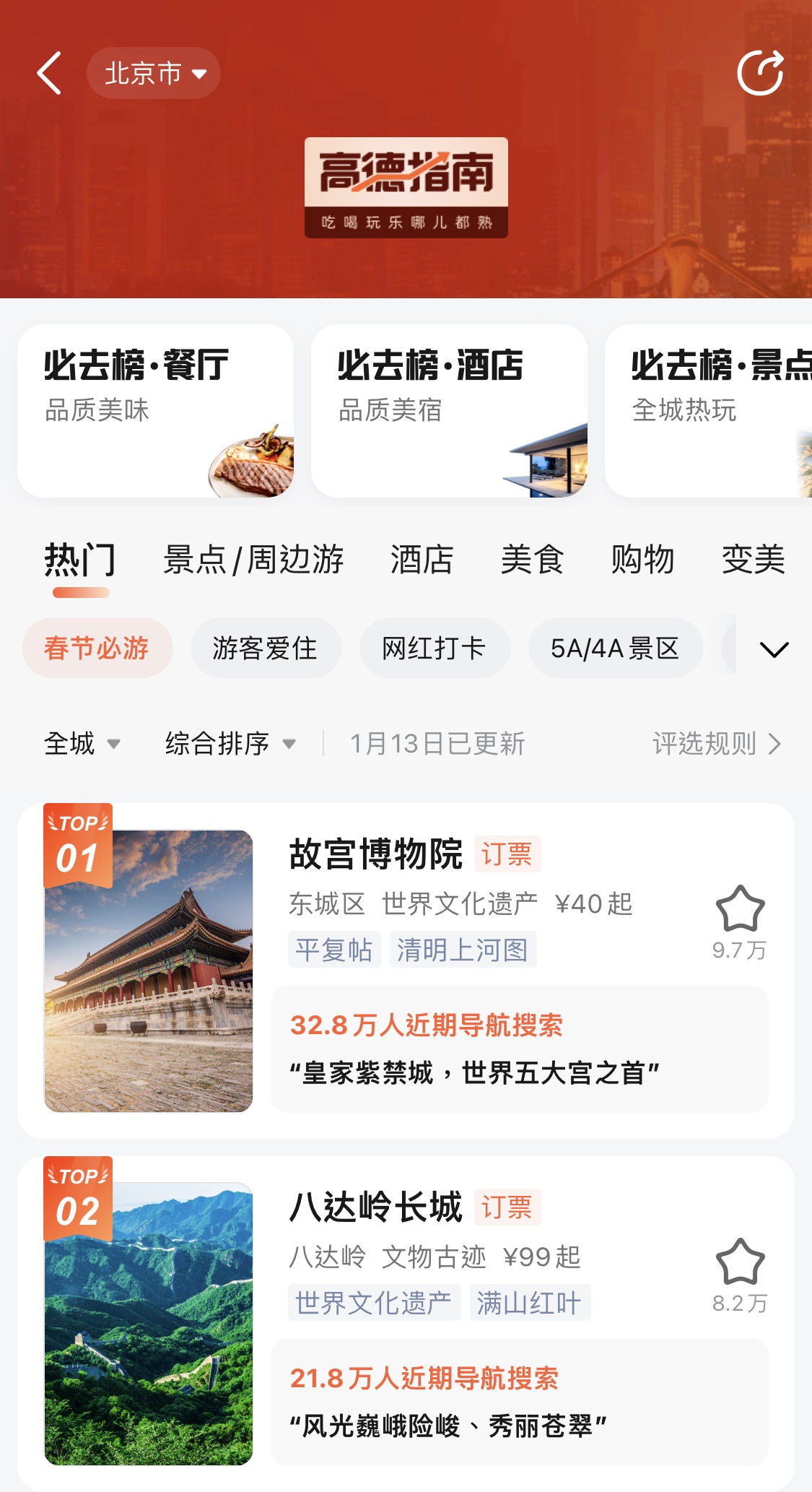The width and height of the screenshot is (812, 1492).
Task: Share this page with the share icon
Action: 760,73
